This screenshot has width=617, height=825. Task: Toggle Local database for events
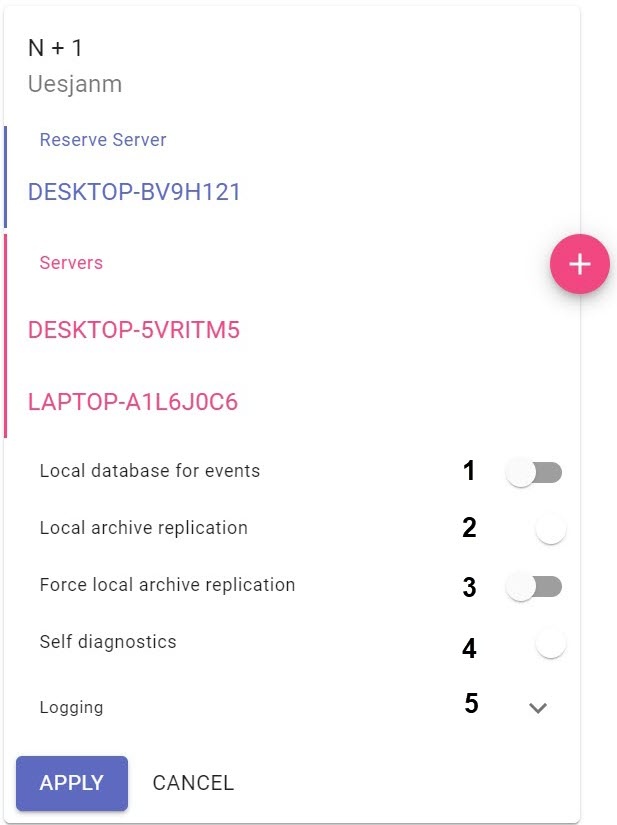(x=534, y=472)
